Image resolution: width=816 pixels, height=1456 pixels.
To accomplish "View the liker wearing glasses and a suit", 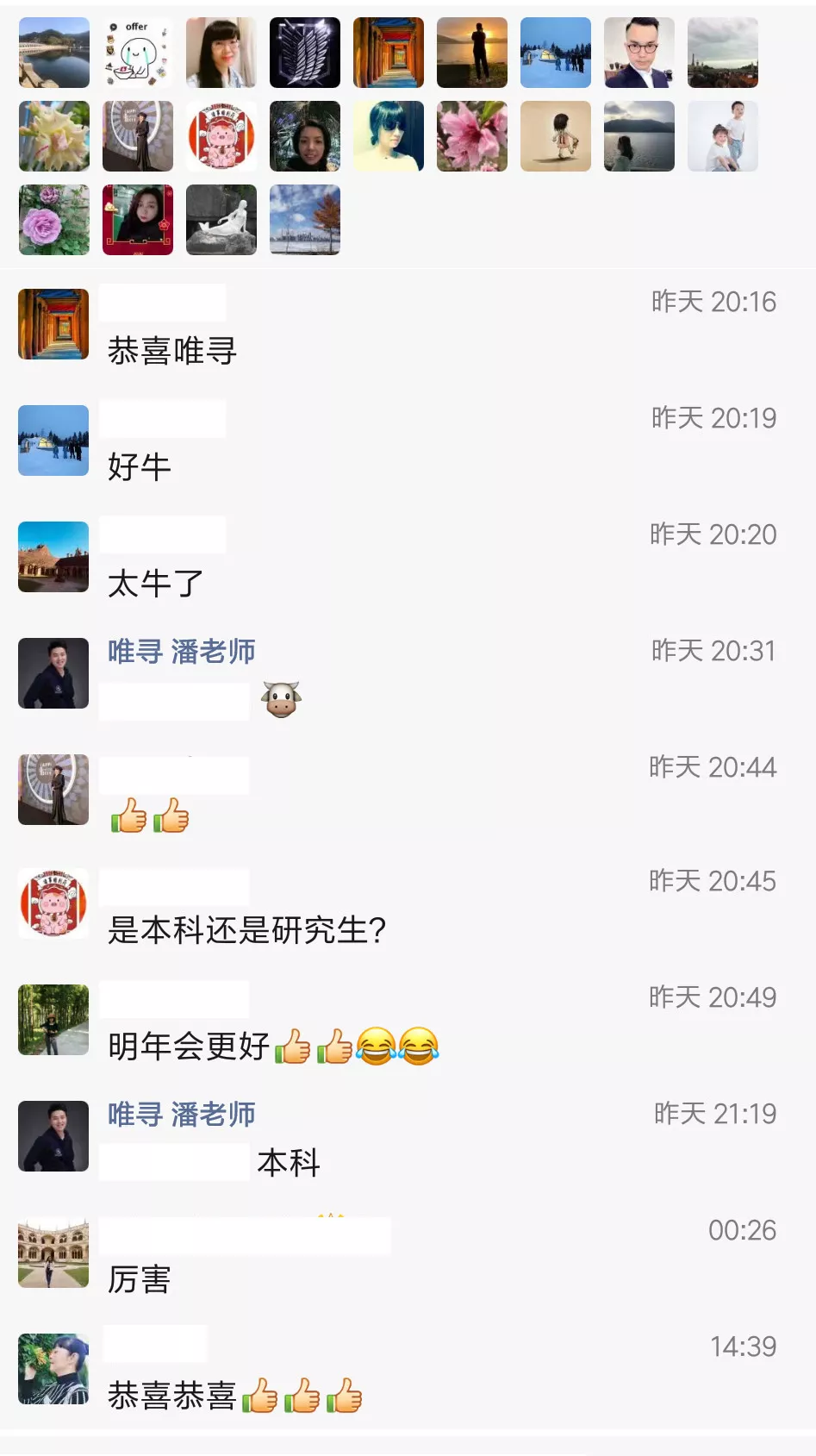I will click(639, 53).
